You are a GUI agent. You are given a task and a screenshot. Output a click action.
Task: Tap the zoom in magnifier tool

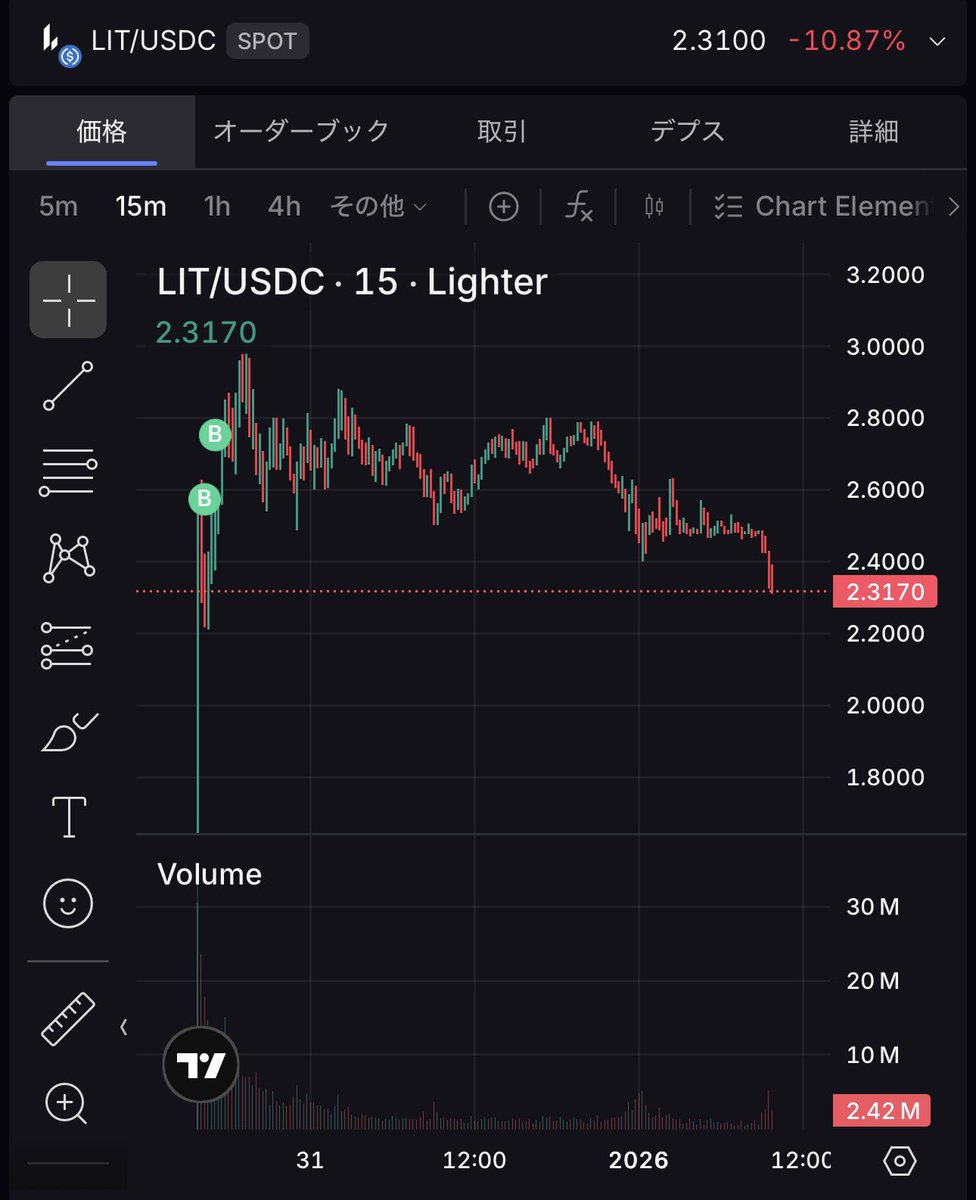66,1103
